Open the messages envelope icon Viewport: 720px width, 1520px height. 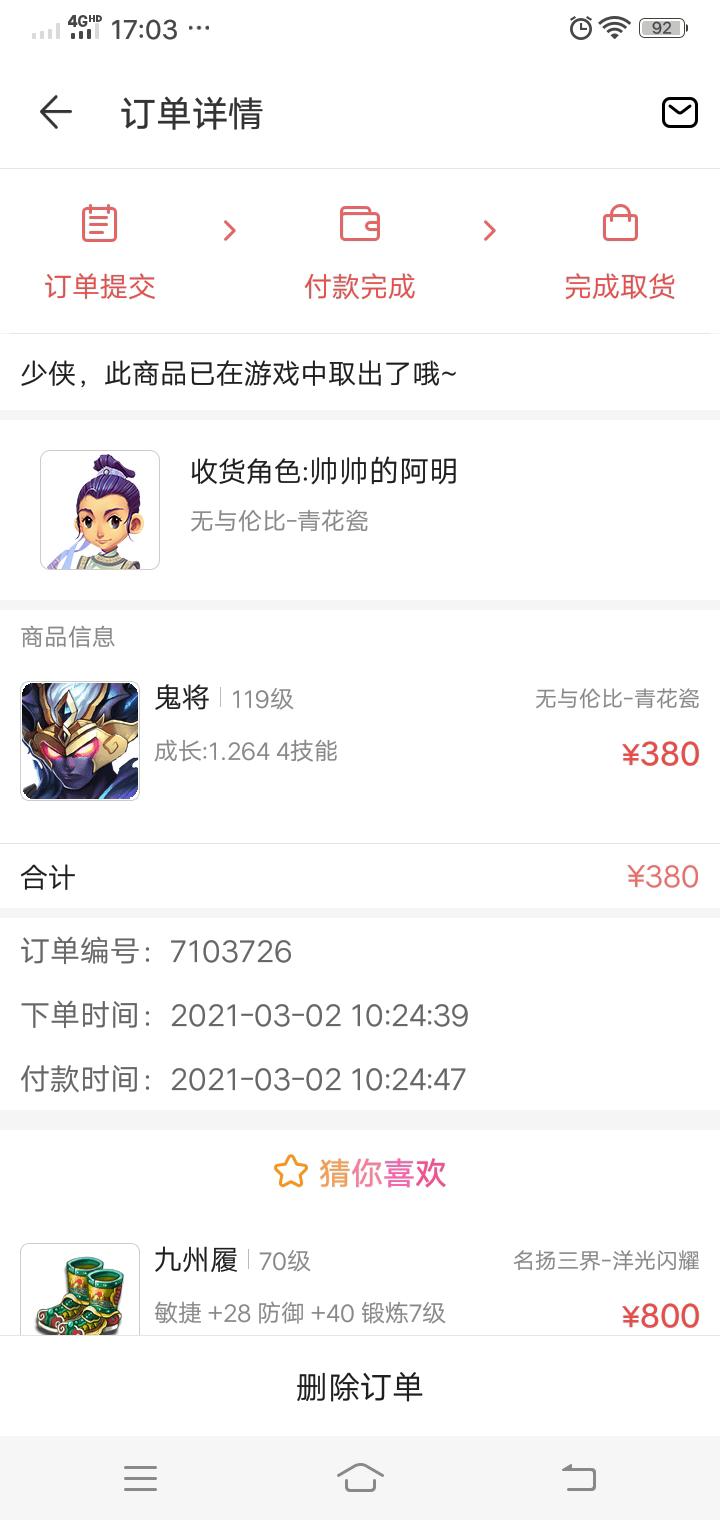click(x=679, y=113)
